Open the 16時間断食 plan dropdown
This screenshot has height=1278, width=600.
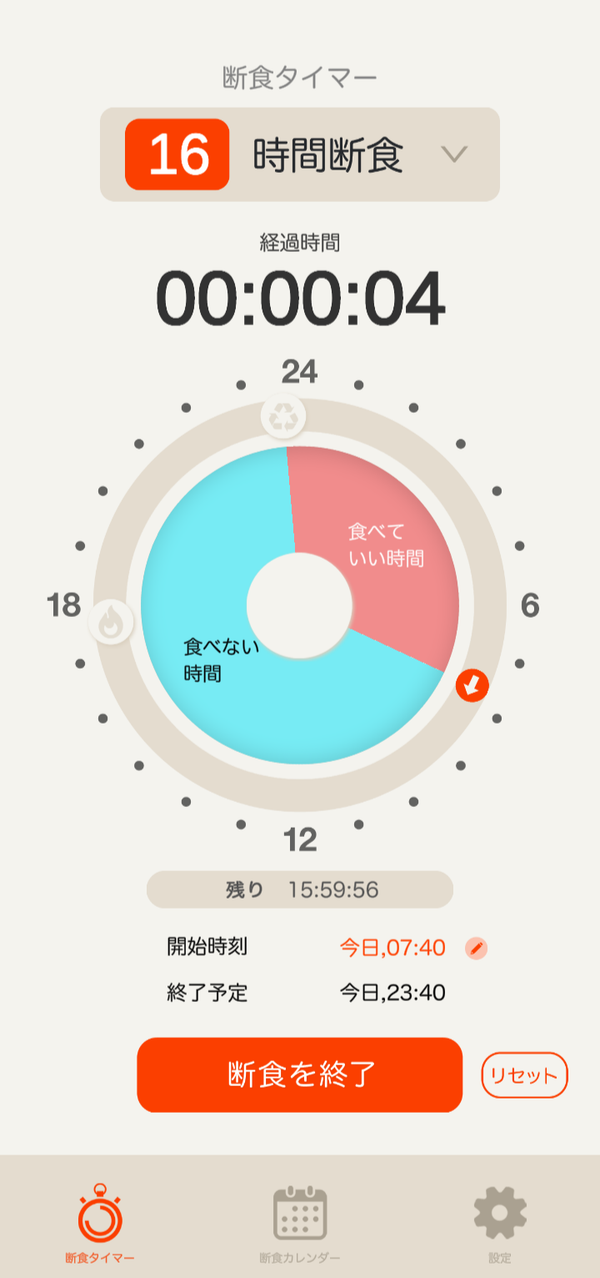(x=299, y=155)
